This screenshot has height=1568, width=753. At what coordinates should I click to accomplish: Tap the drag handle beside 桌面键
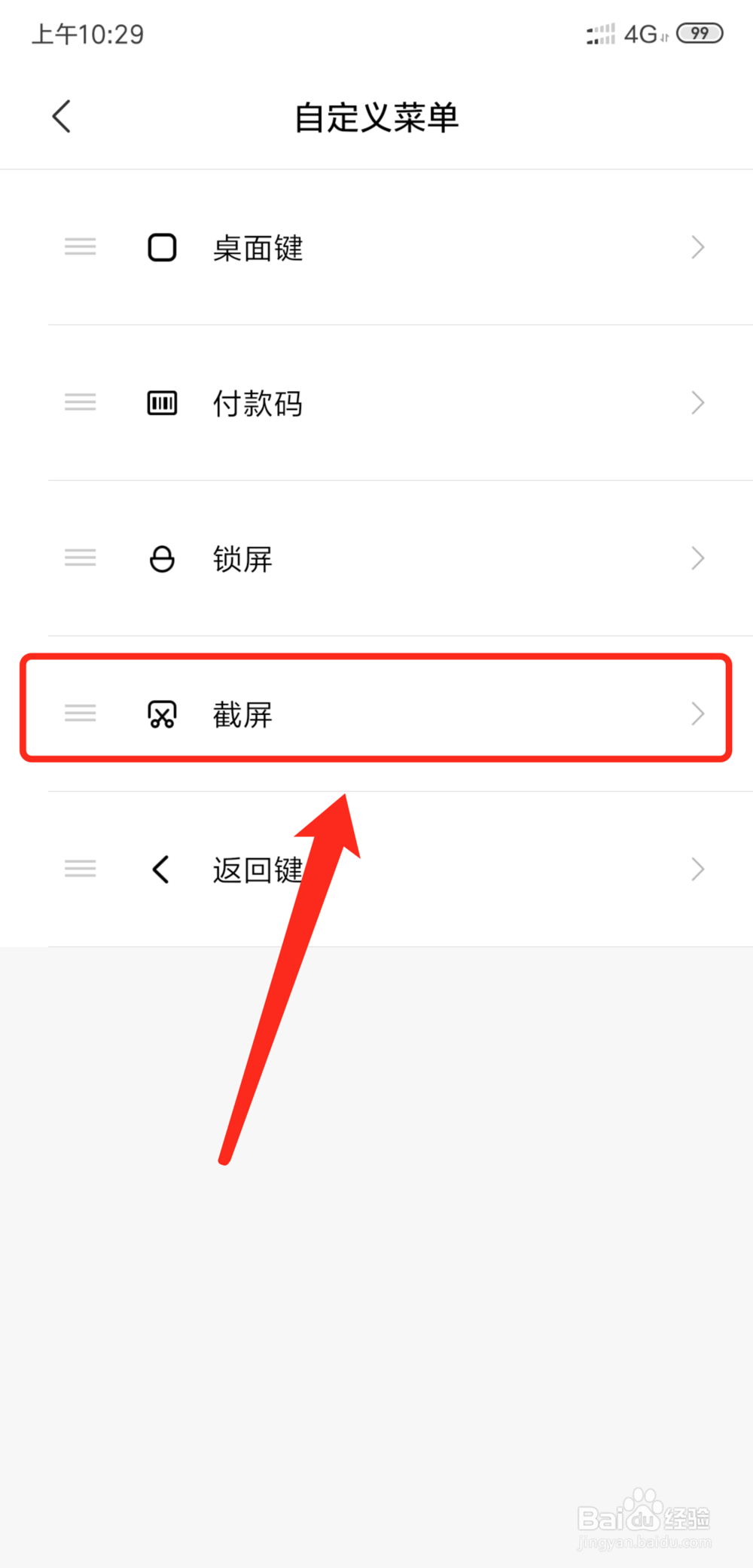[x=81, y=247]
